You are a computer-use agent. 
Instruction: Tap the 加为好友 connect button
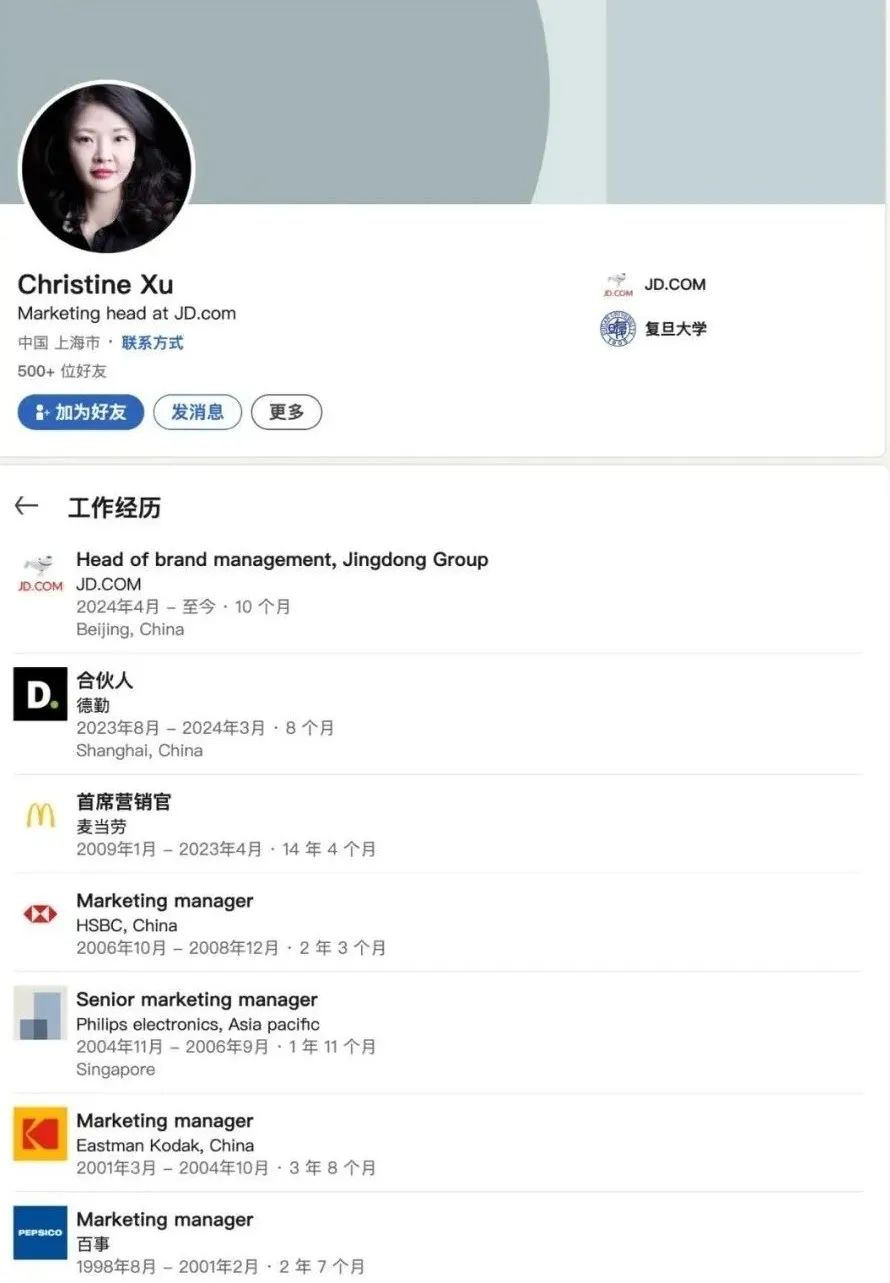(x=81, y=412)
